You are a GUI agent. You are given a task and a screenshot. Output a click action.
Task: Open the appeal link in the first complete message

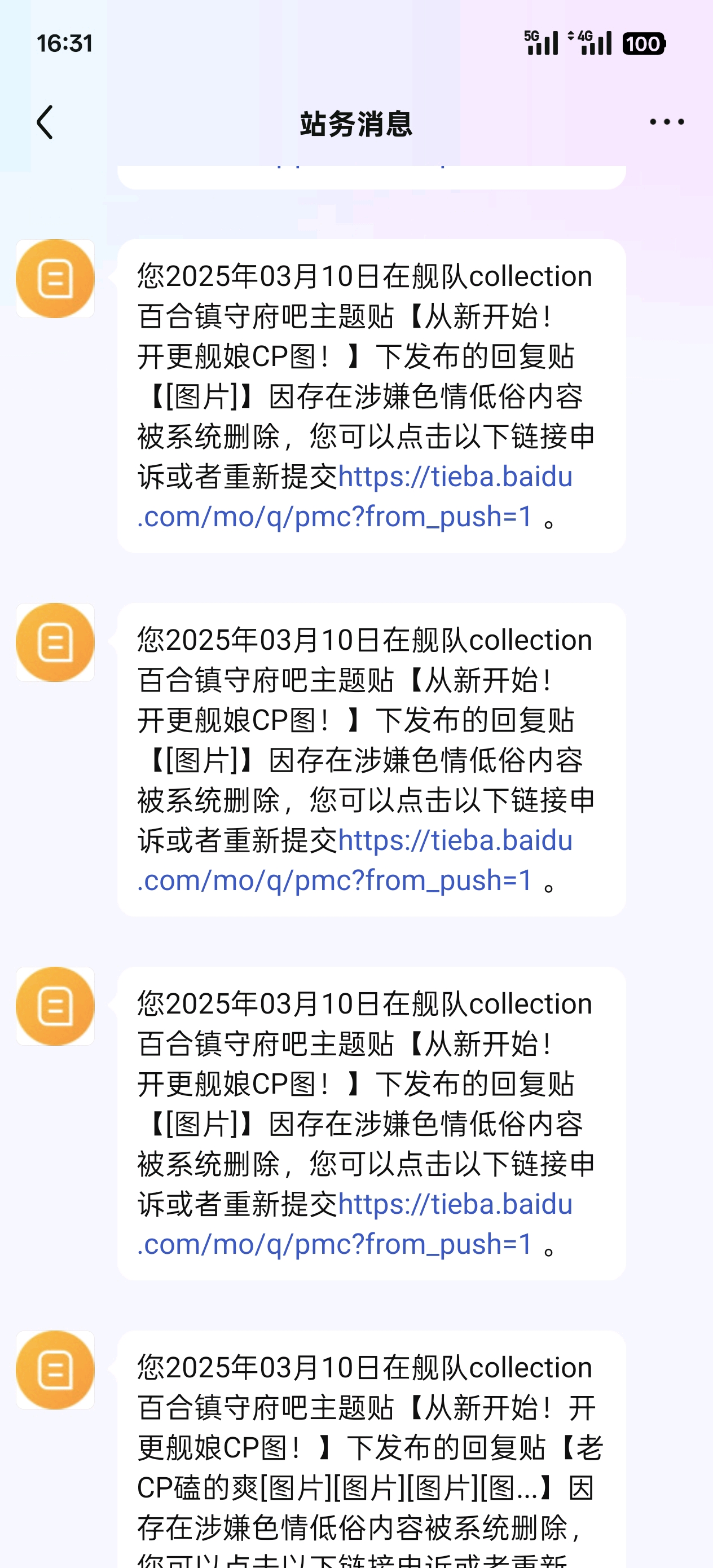[x=355, y=496]
